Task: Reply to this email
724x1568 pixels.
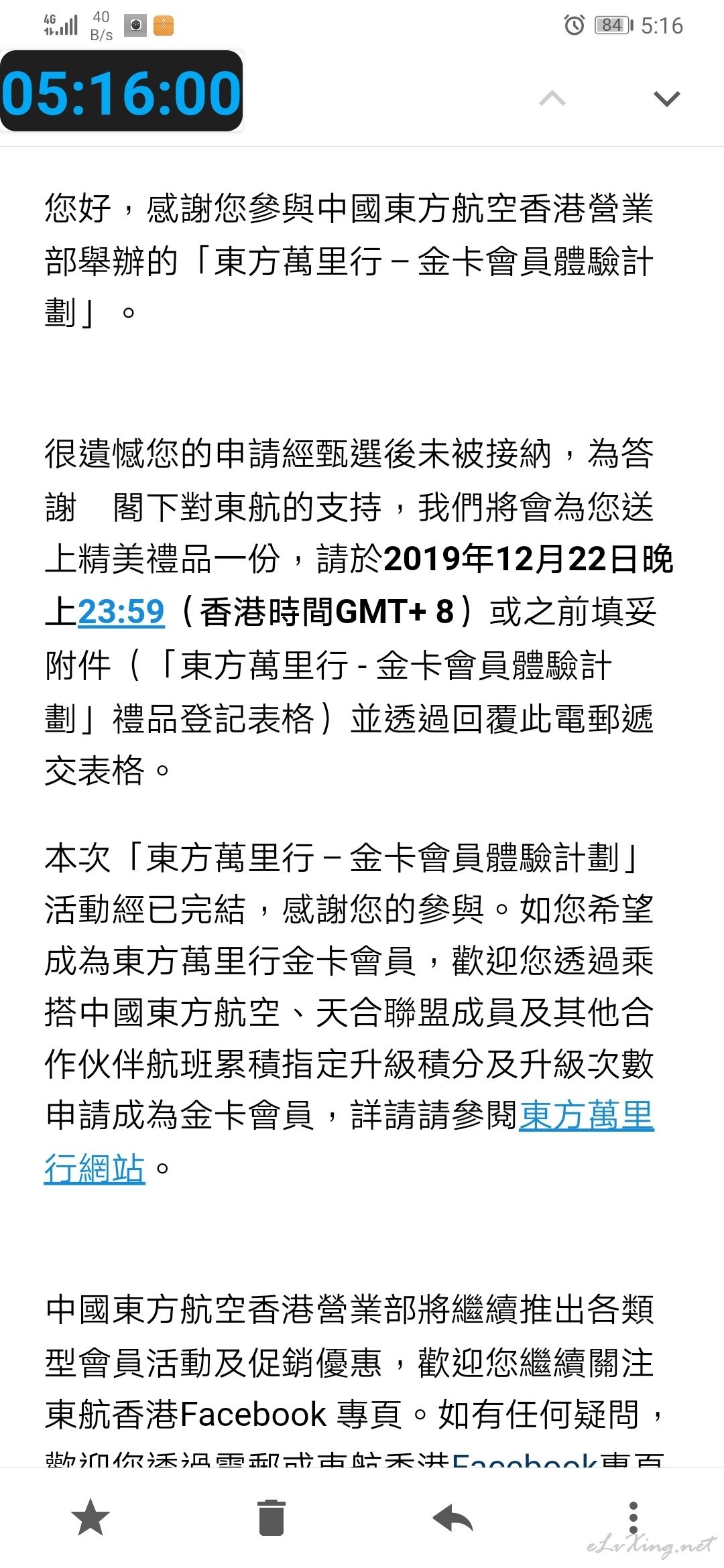Action: click(x=452, y=1518)
